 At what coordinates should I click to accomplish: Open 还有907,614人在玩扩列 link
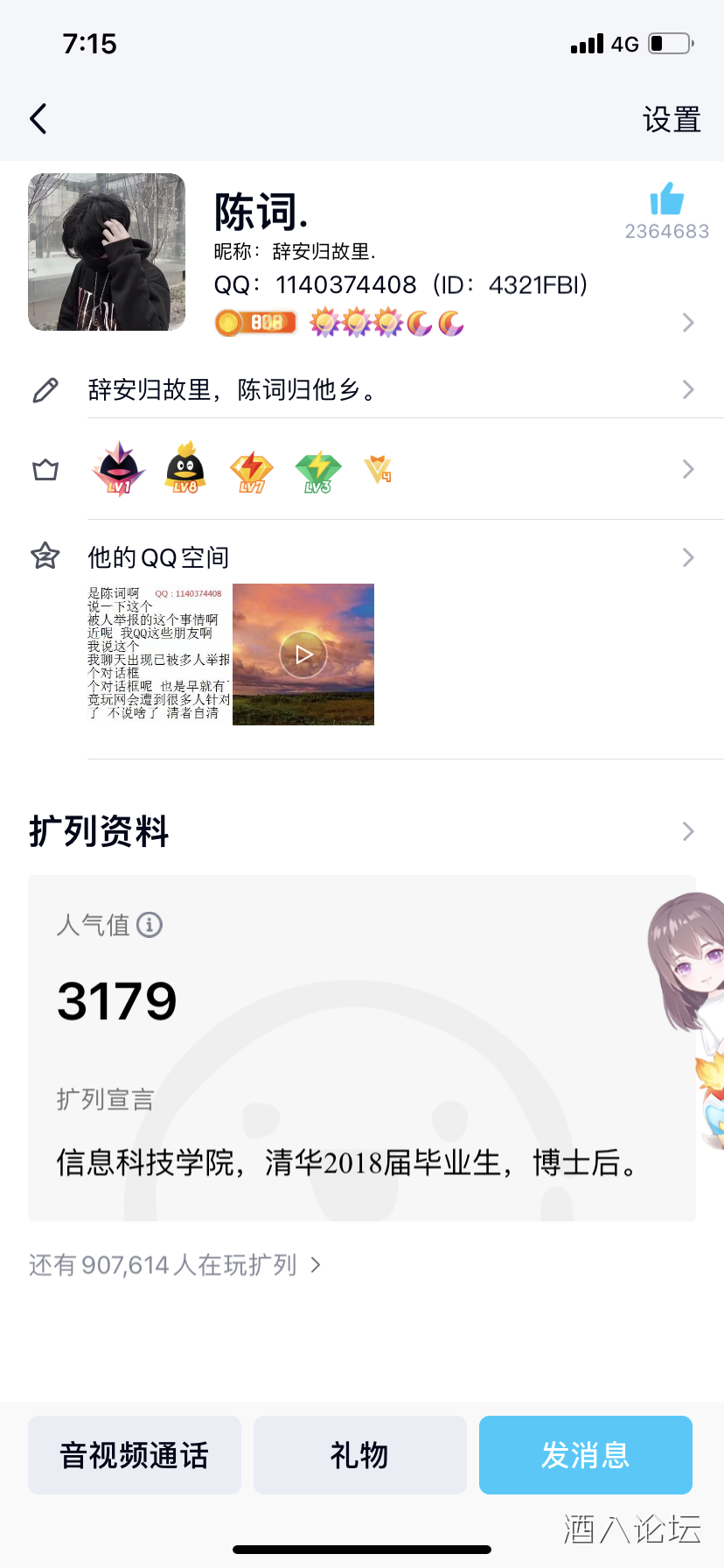[x=171, y=1265]
